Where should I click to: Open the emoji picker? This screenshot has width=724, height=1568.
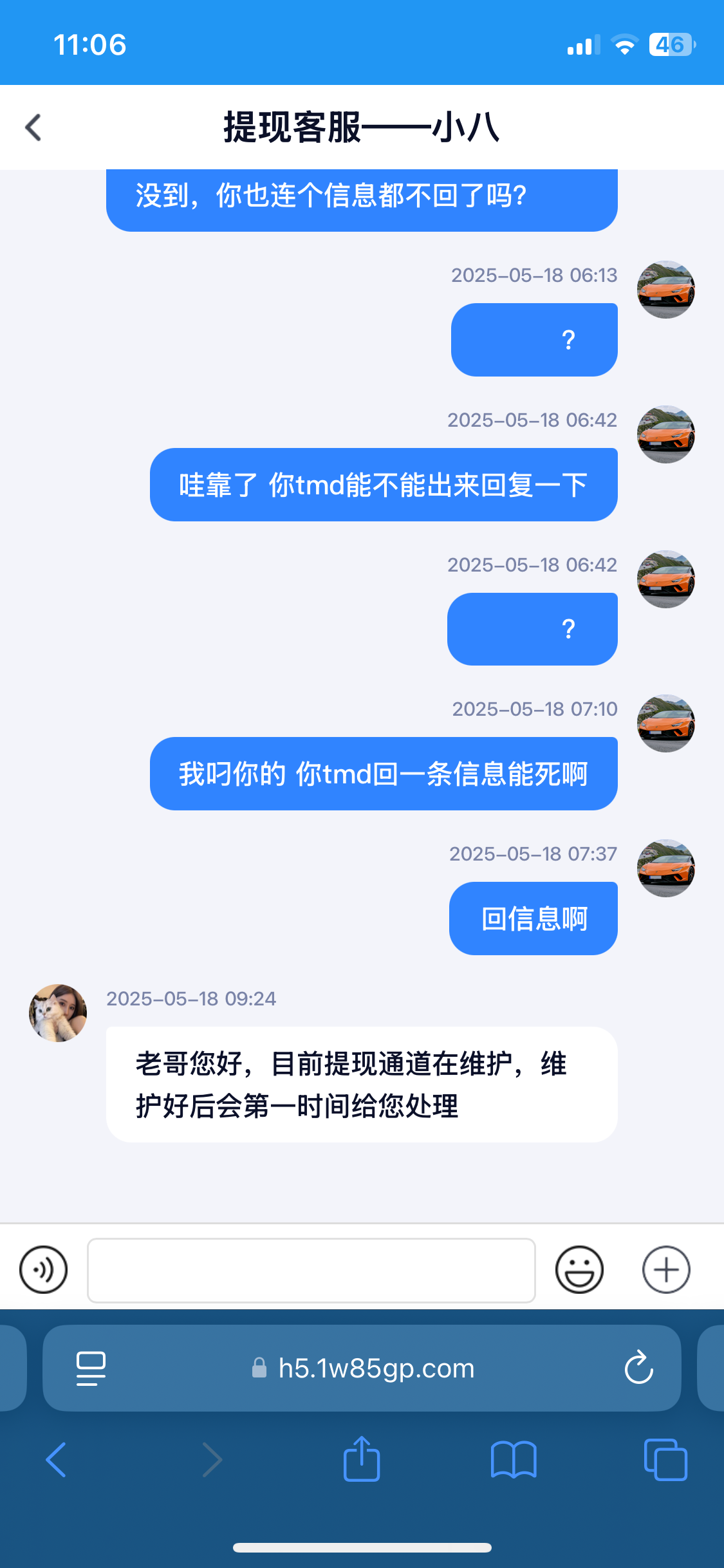tap(579, 1269)
